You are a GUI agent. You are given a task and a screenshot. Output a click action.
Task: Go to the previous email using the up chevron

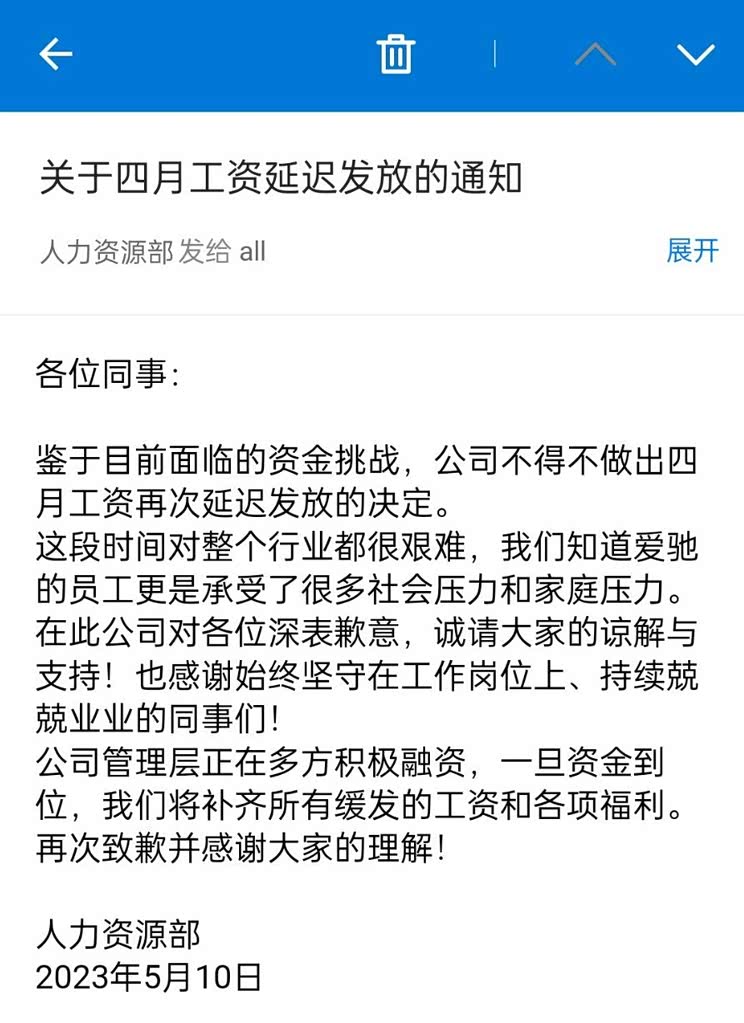tap(595, 54)
